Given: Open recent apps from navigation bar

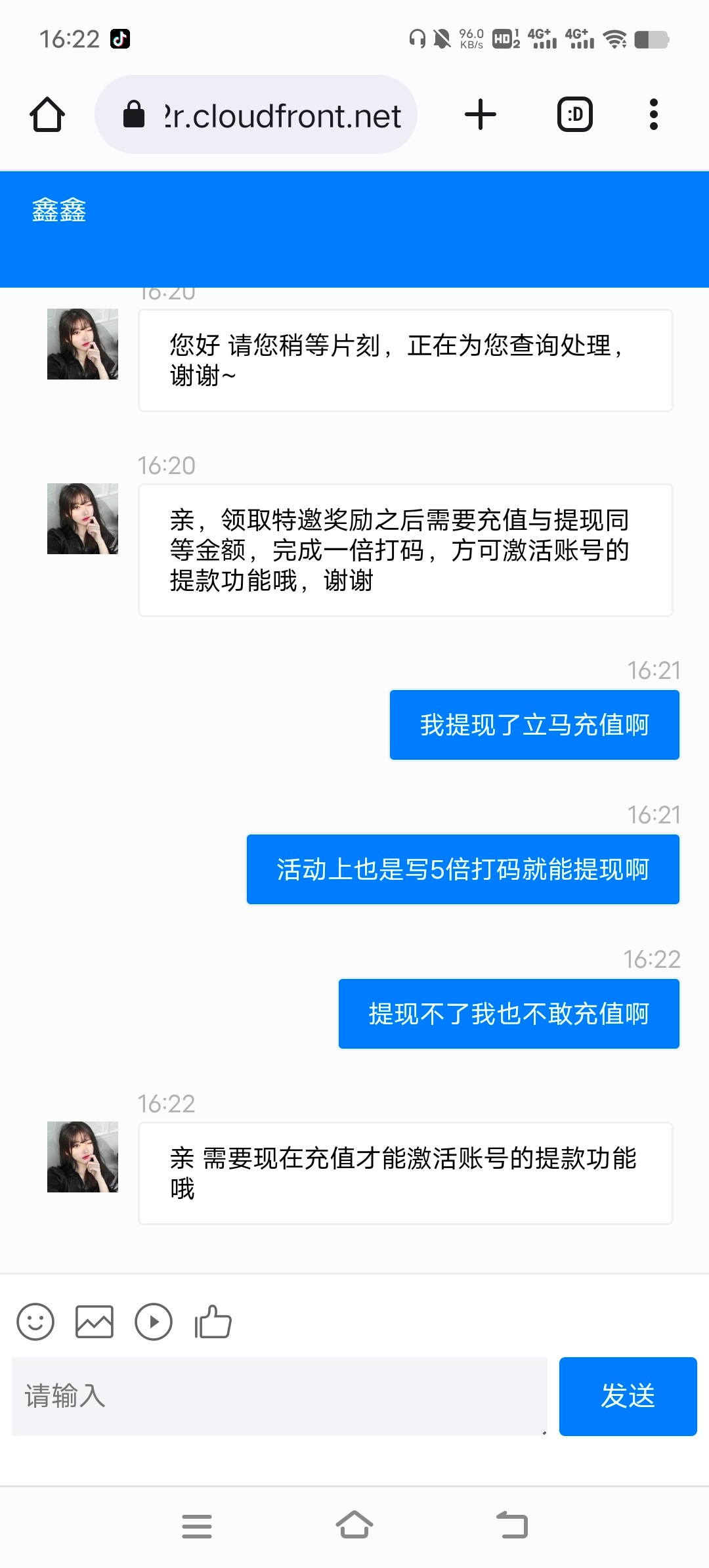Looking at the screenshot, I should (197, 1526).
